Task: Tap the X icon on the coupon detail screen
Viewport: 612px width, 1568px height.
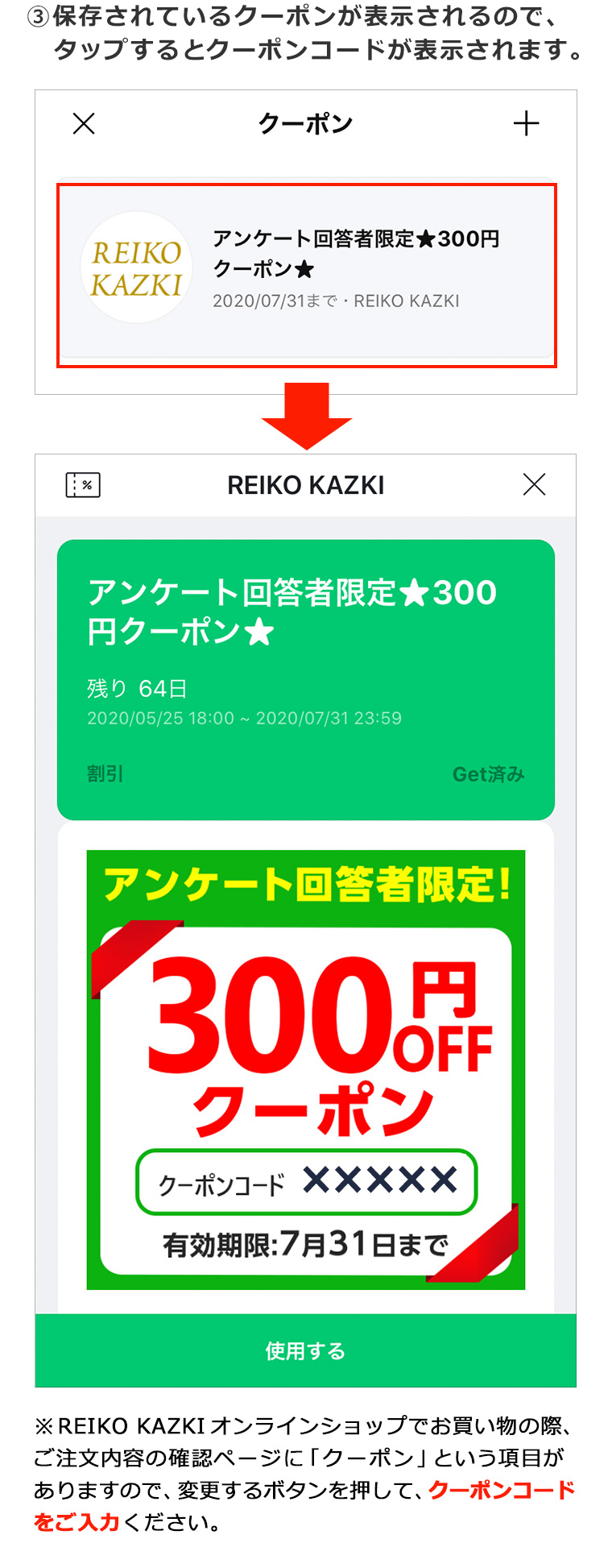Action: tap(534, 484)
